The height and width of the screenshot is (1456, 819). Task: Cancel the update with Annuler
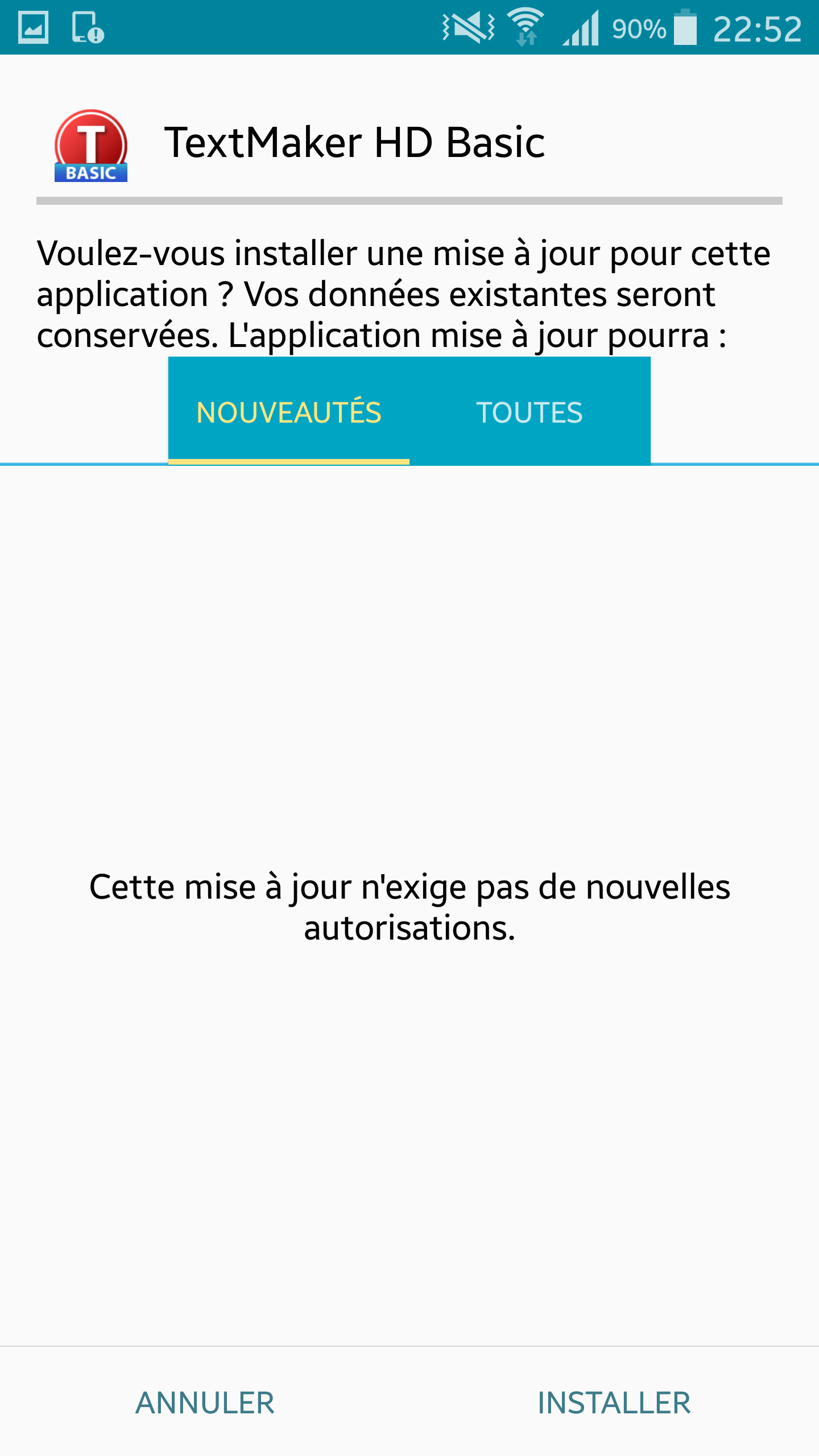pyautogui.click(x=205, y=1403)
